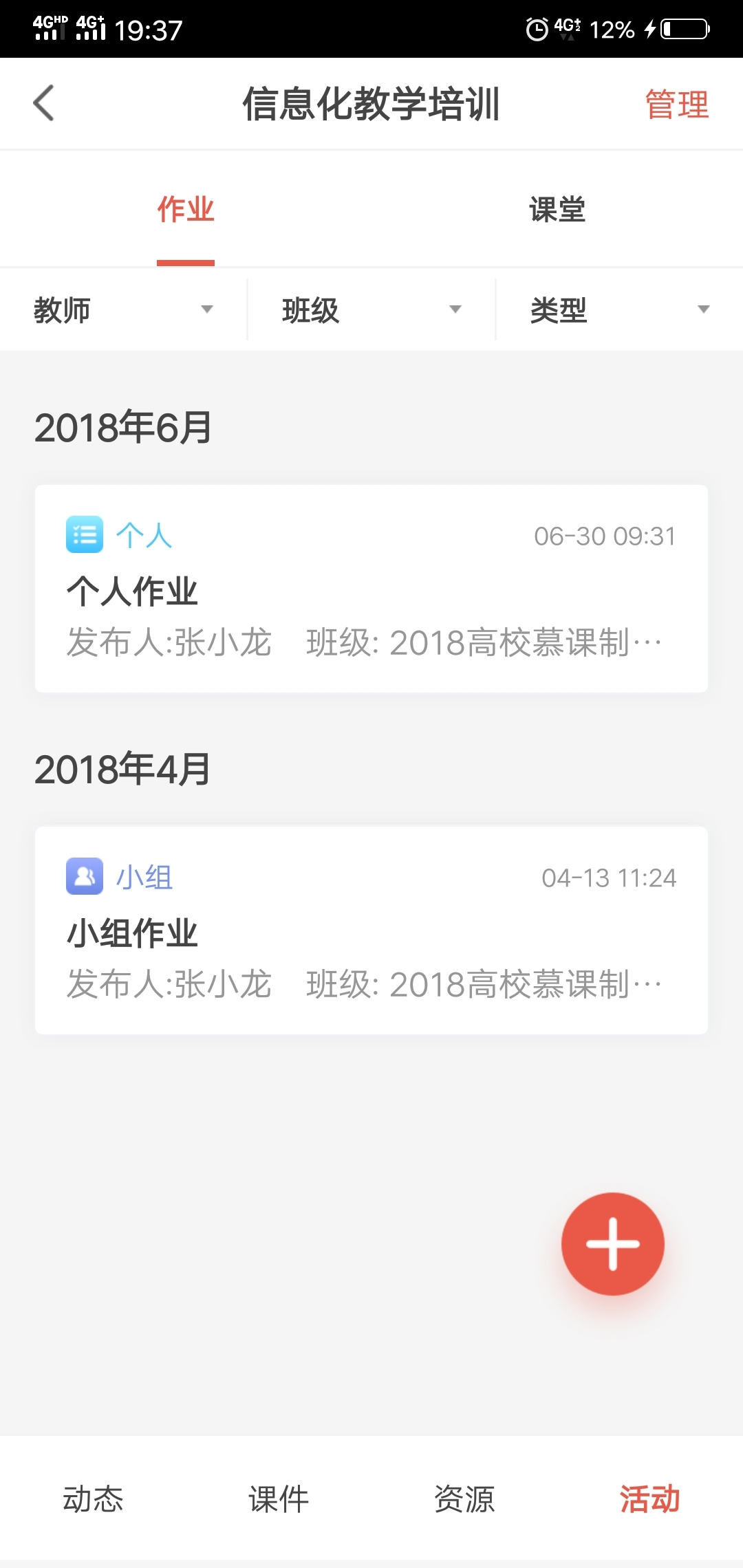Tap the group assignment people icon
Viewport: 743px width, 1568px height.
point(84,877)
